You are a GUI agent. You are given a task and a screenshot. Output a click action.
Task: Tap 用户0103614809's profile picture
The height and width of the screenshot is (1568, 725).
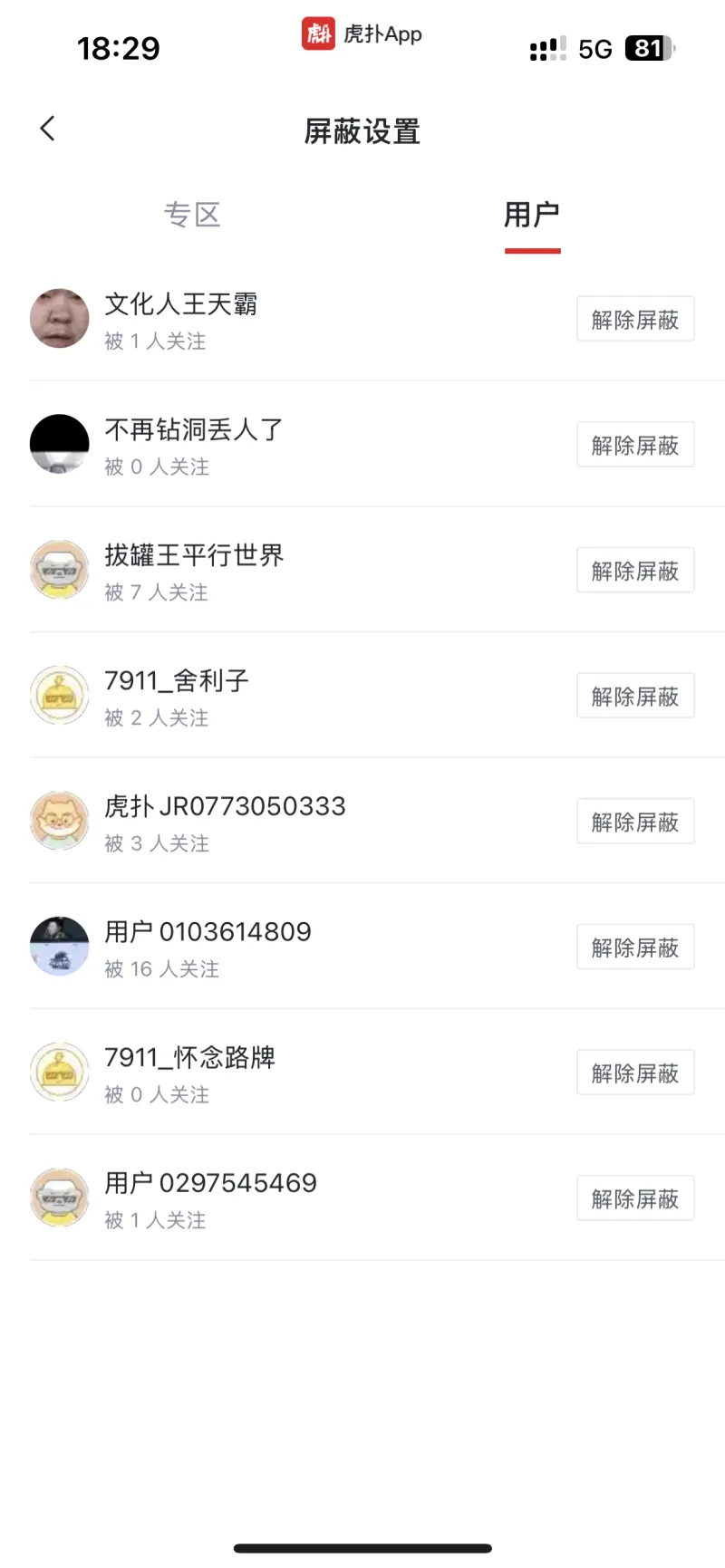[x=59, y=946]
